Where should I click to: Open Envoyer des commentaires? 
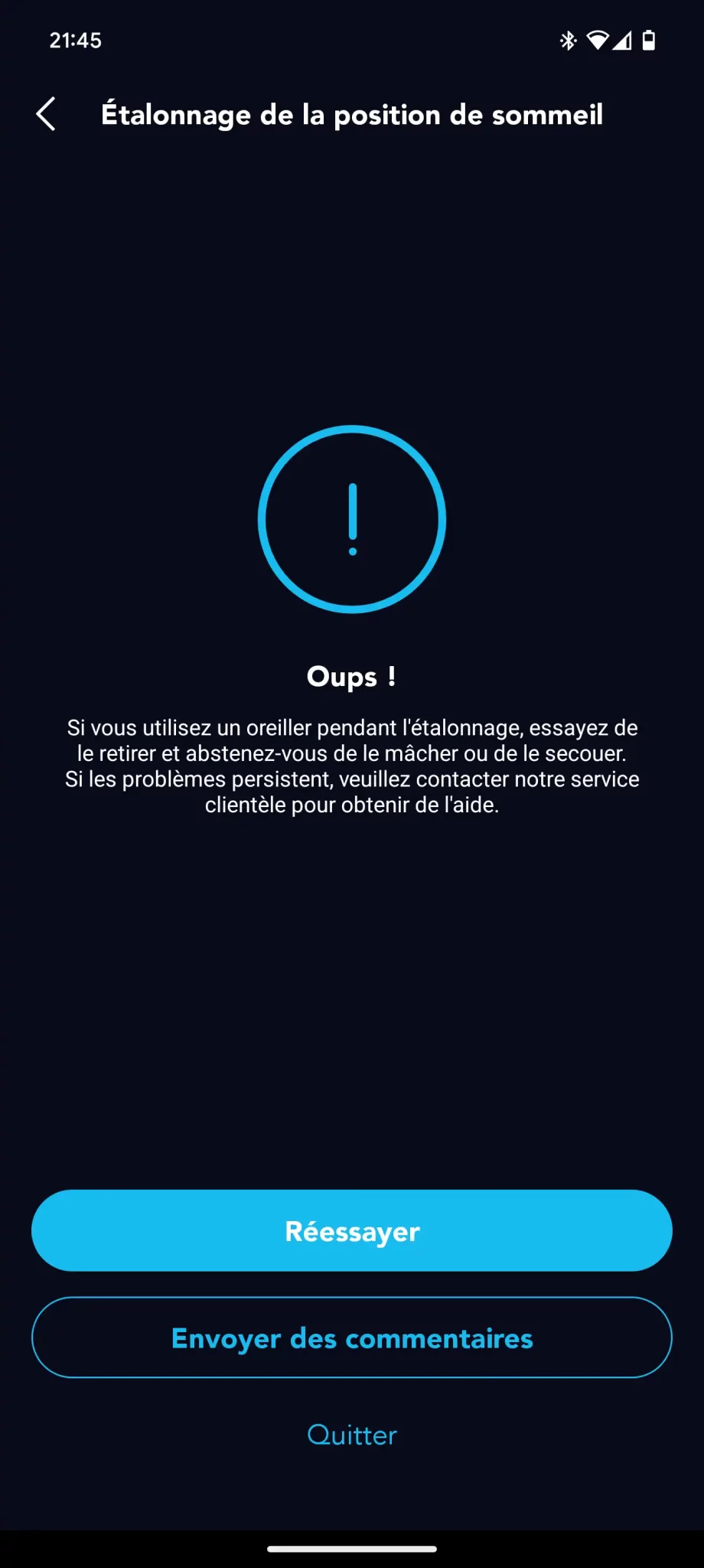352,1338
